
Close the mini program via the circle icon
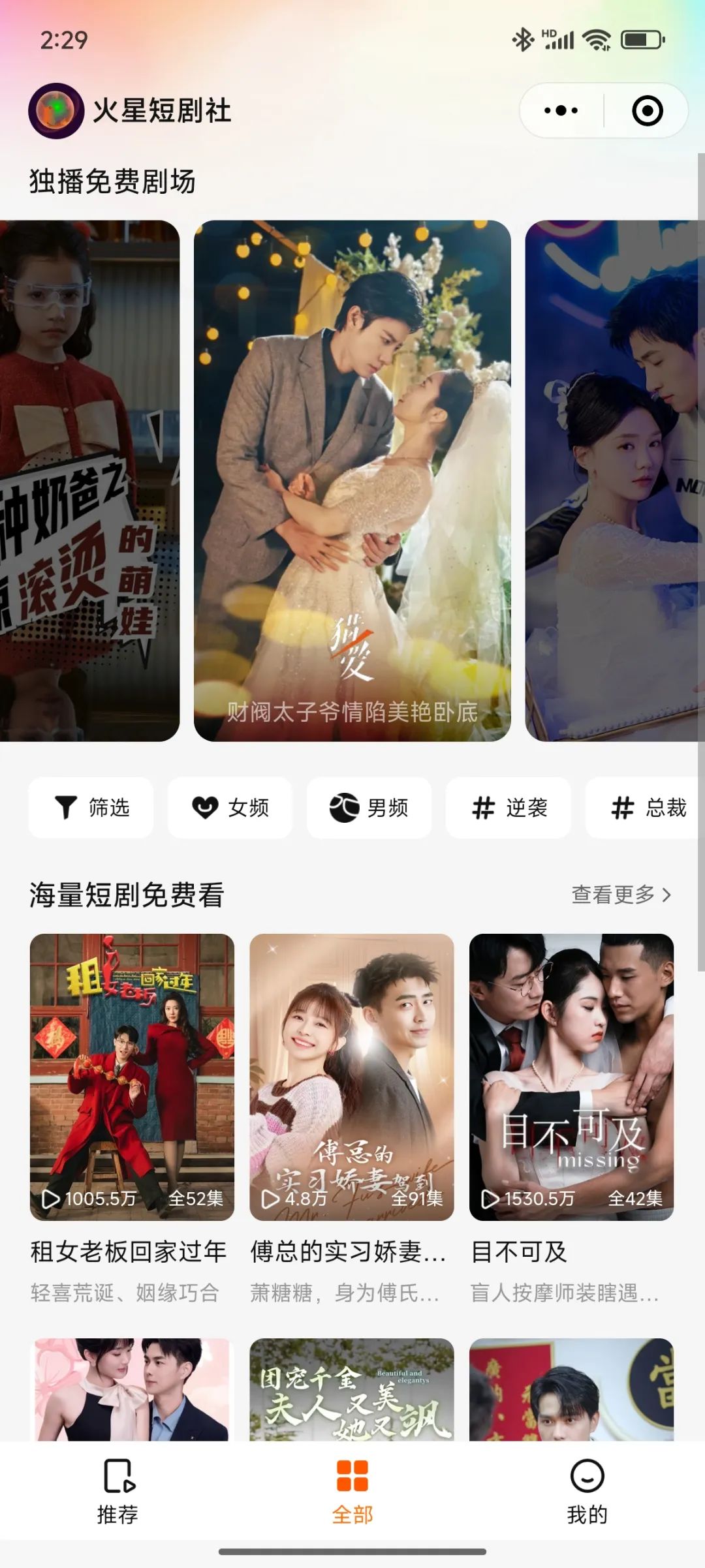(x=647, y=110)
